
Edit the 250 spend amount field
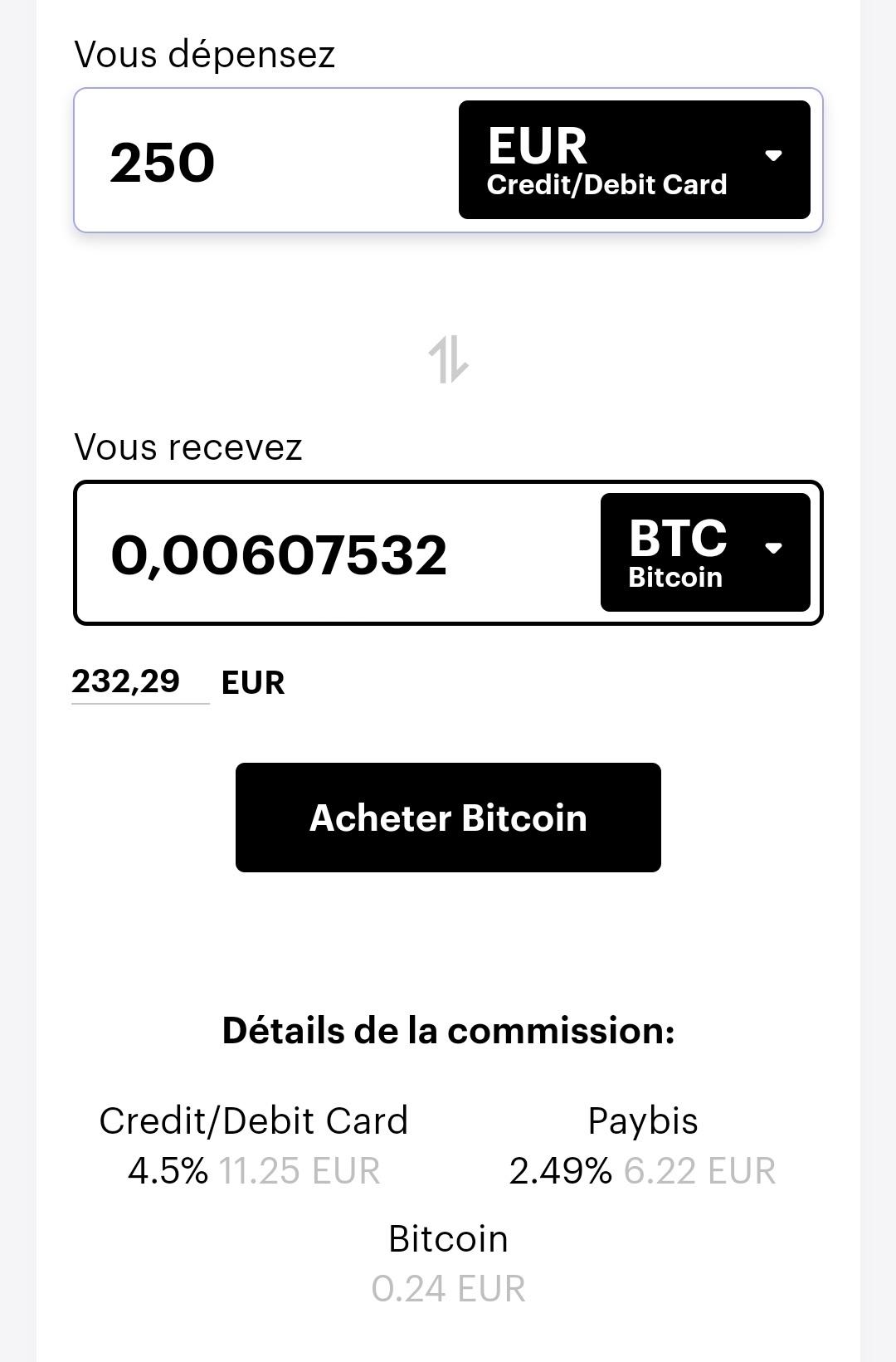point(265,161)
